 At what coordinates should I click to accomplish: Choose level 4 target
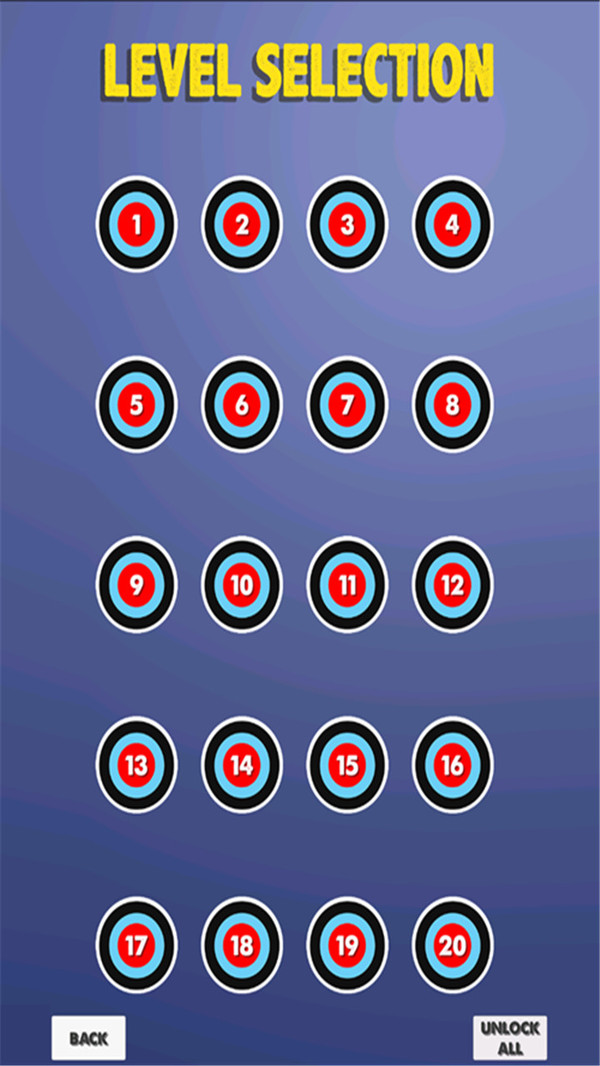click(x=453, y=224)
